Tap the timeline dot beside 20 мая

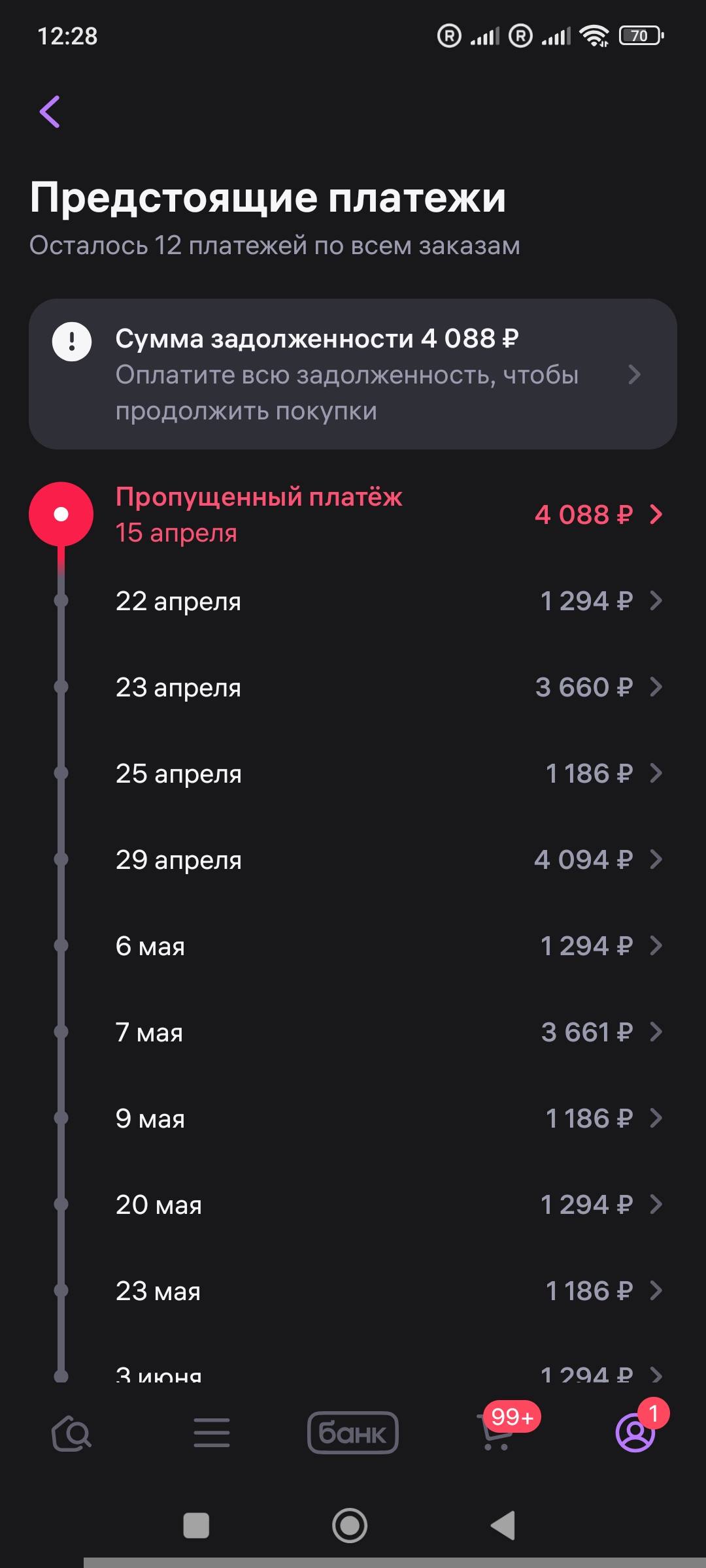click(62, 1205)
